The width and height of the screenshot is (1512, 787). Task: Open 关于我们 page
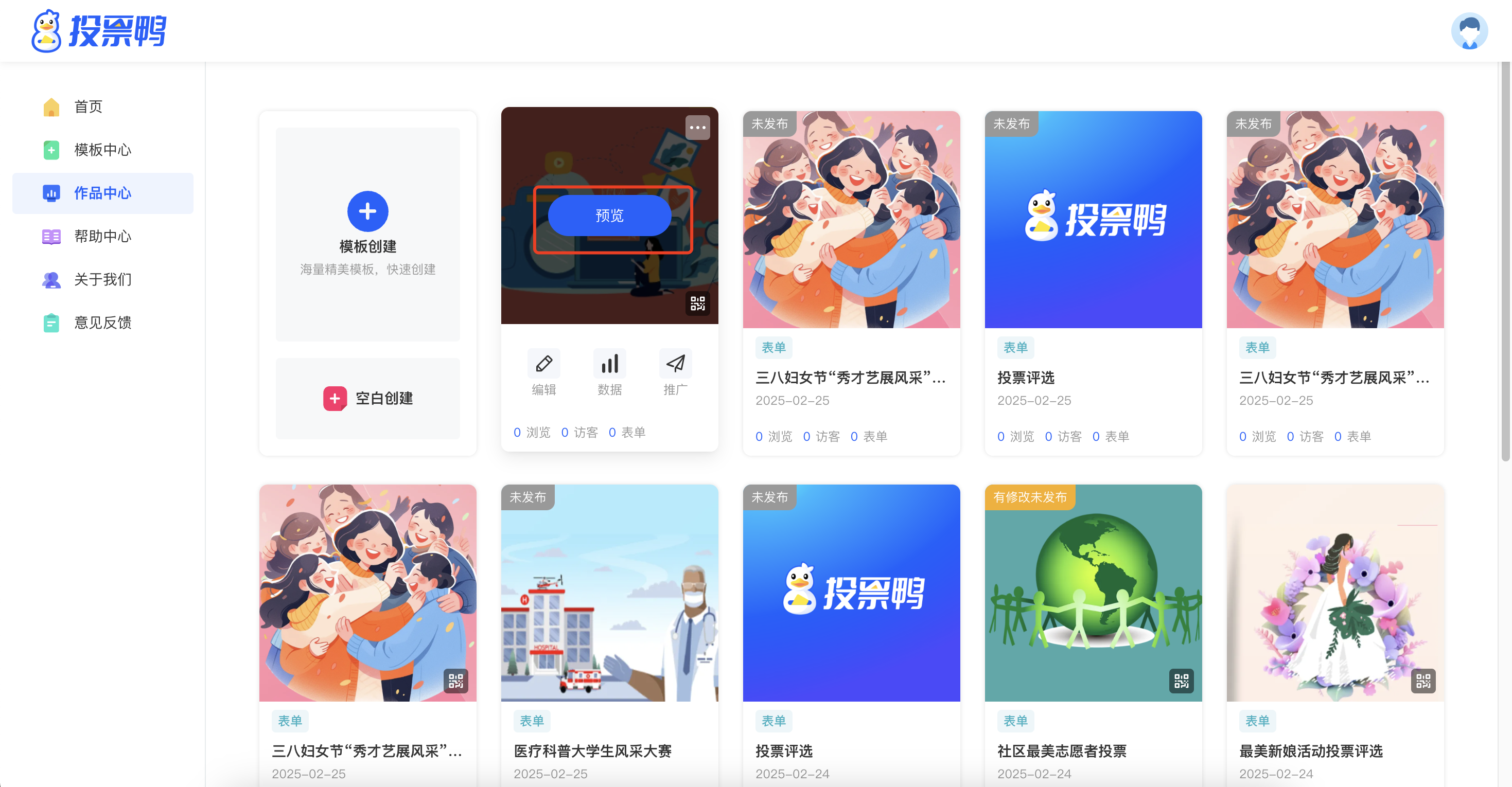(x=102, y=279)
